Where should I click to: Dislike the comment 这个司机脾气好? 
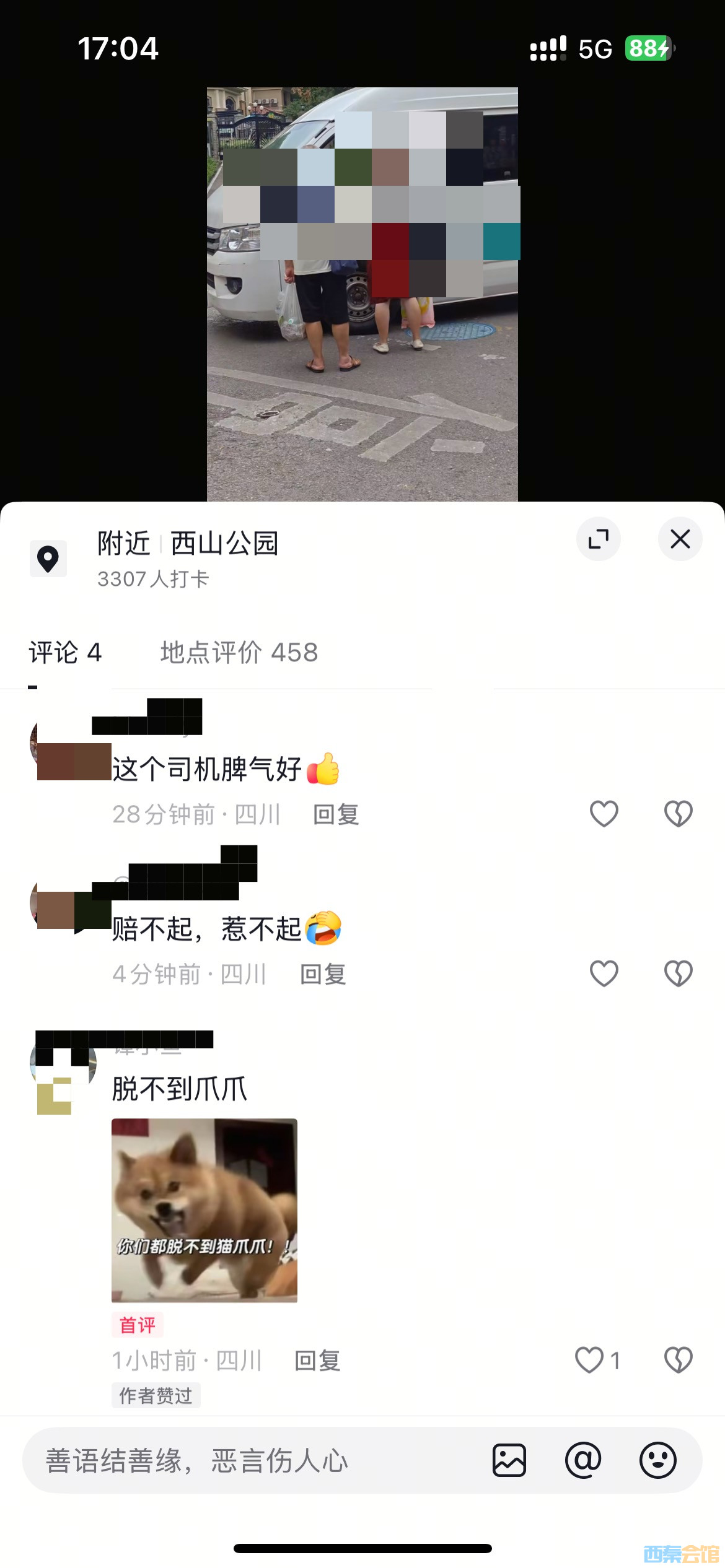click(678, 814)
